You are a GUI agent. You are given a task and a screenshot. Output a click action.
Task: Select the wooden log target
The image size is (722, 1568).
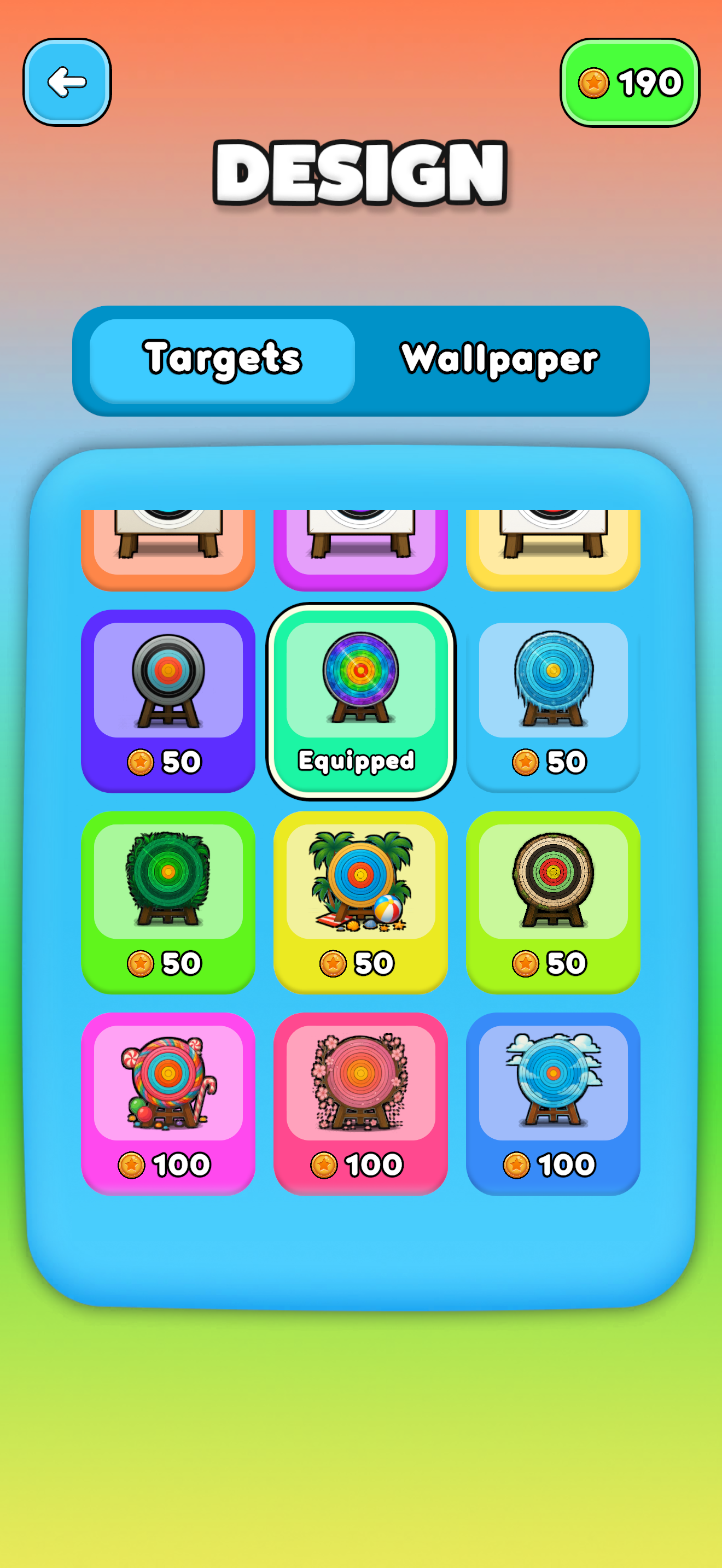point(553,902)
